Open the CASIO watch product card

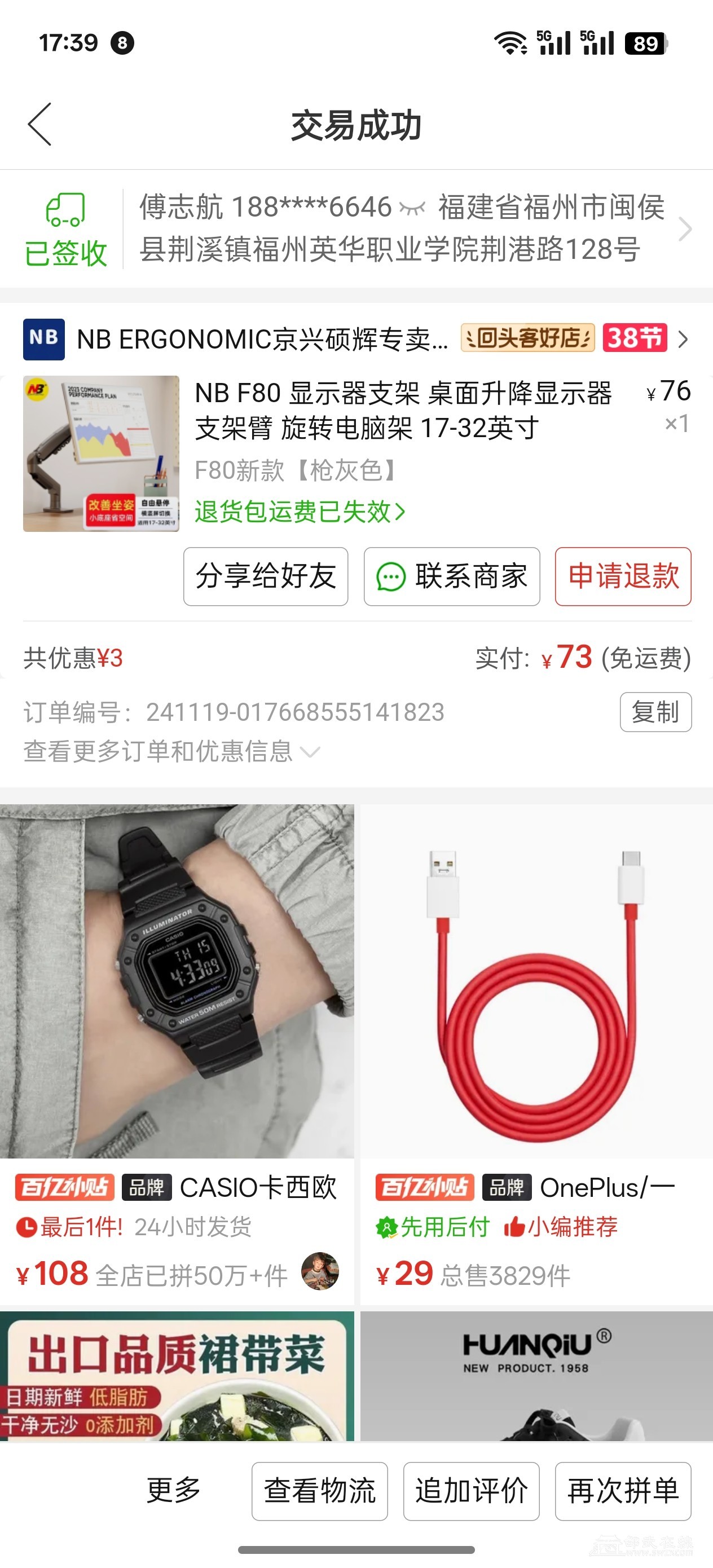(177, 1053)
